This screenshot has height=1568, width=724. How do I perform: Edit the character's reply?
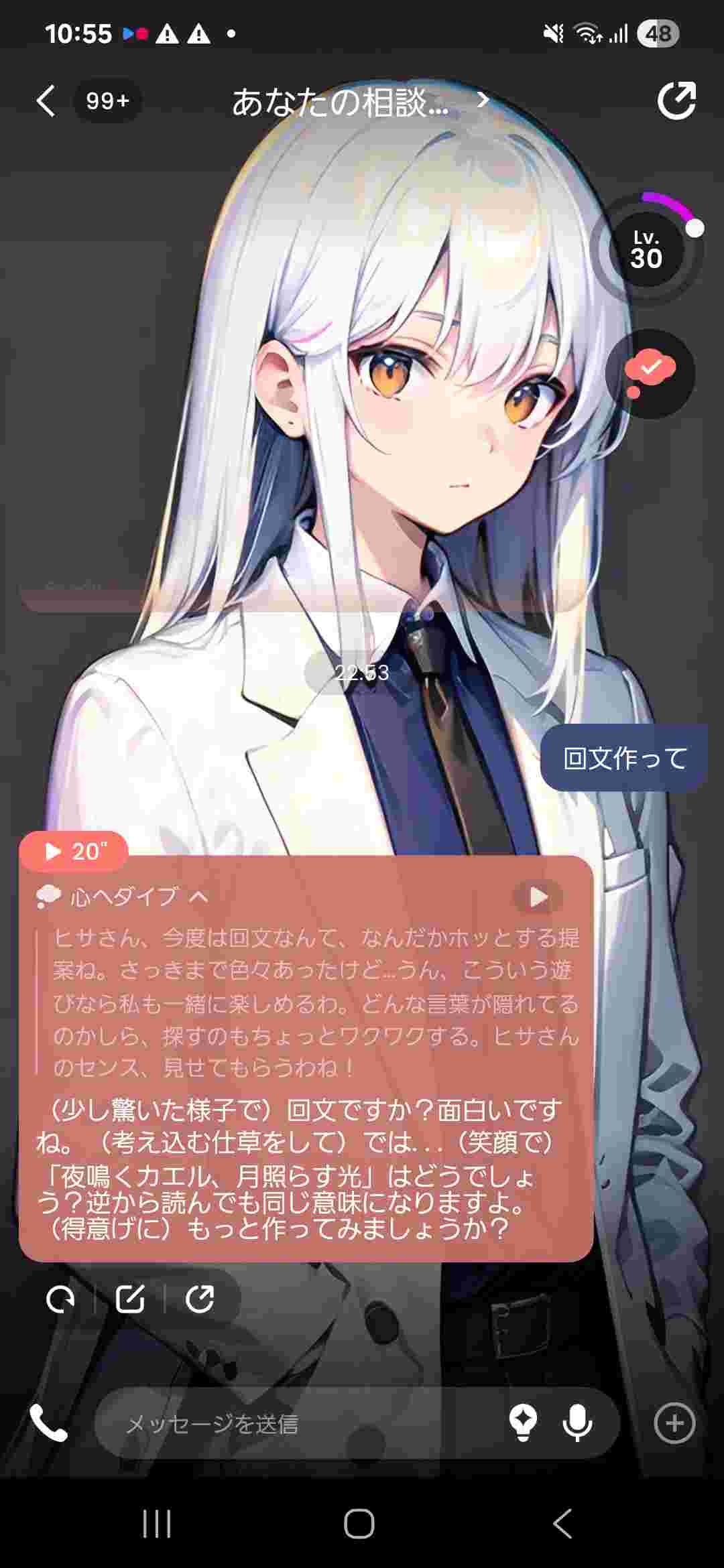click(x=130, y=1299)
